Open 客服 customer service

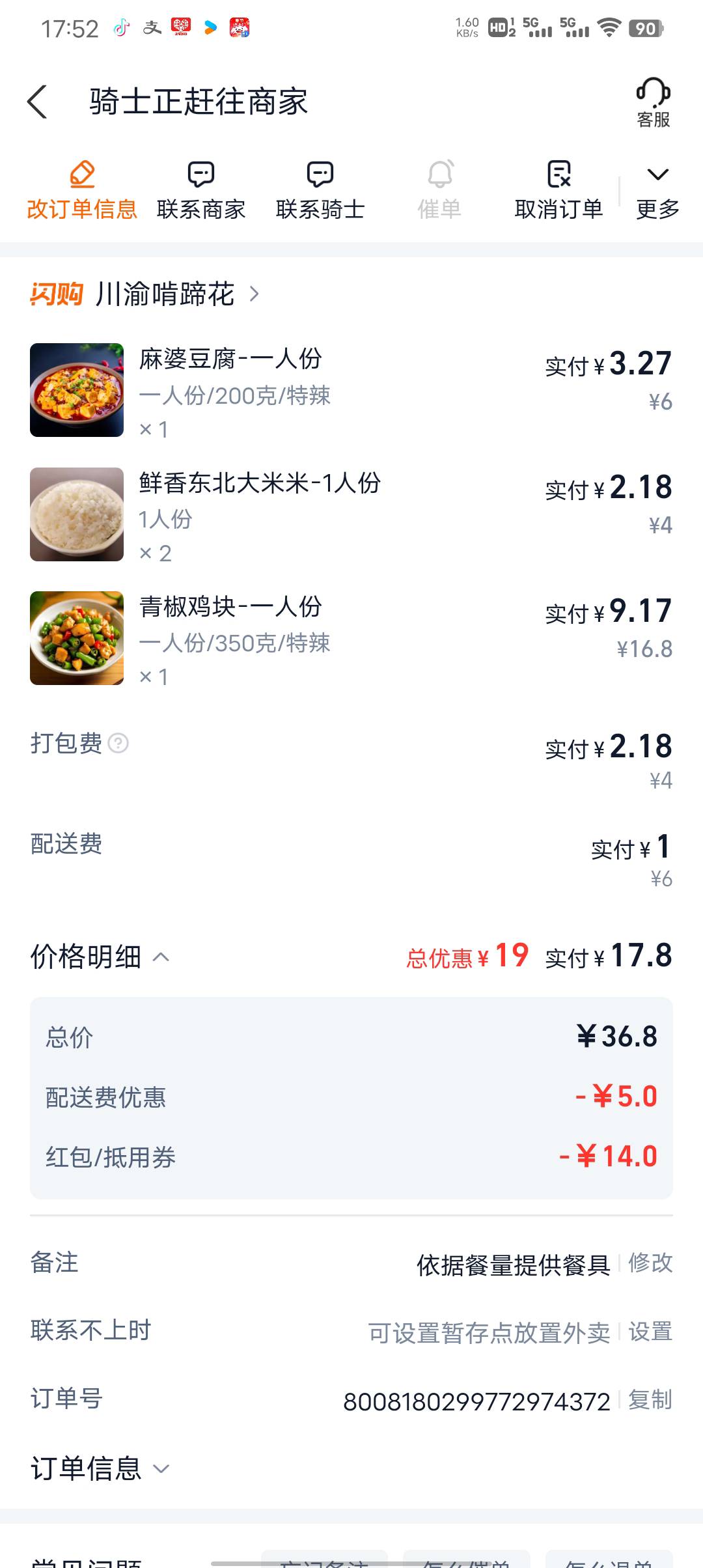click(653, 102)
